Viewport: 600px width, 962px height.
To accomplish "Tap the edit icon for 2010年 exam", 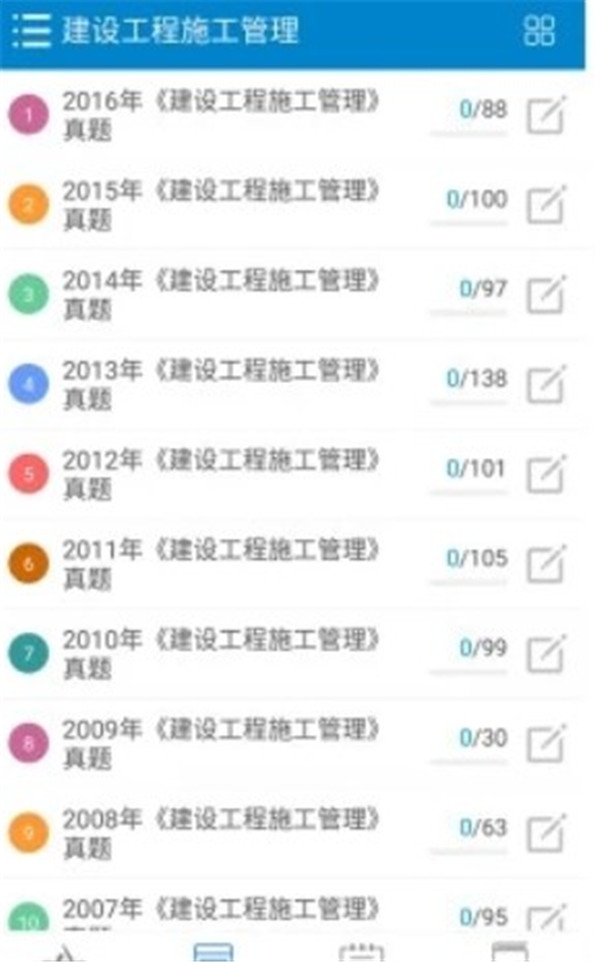I will click(546, 653).
